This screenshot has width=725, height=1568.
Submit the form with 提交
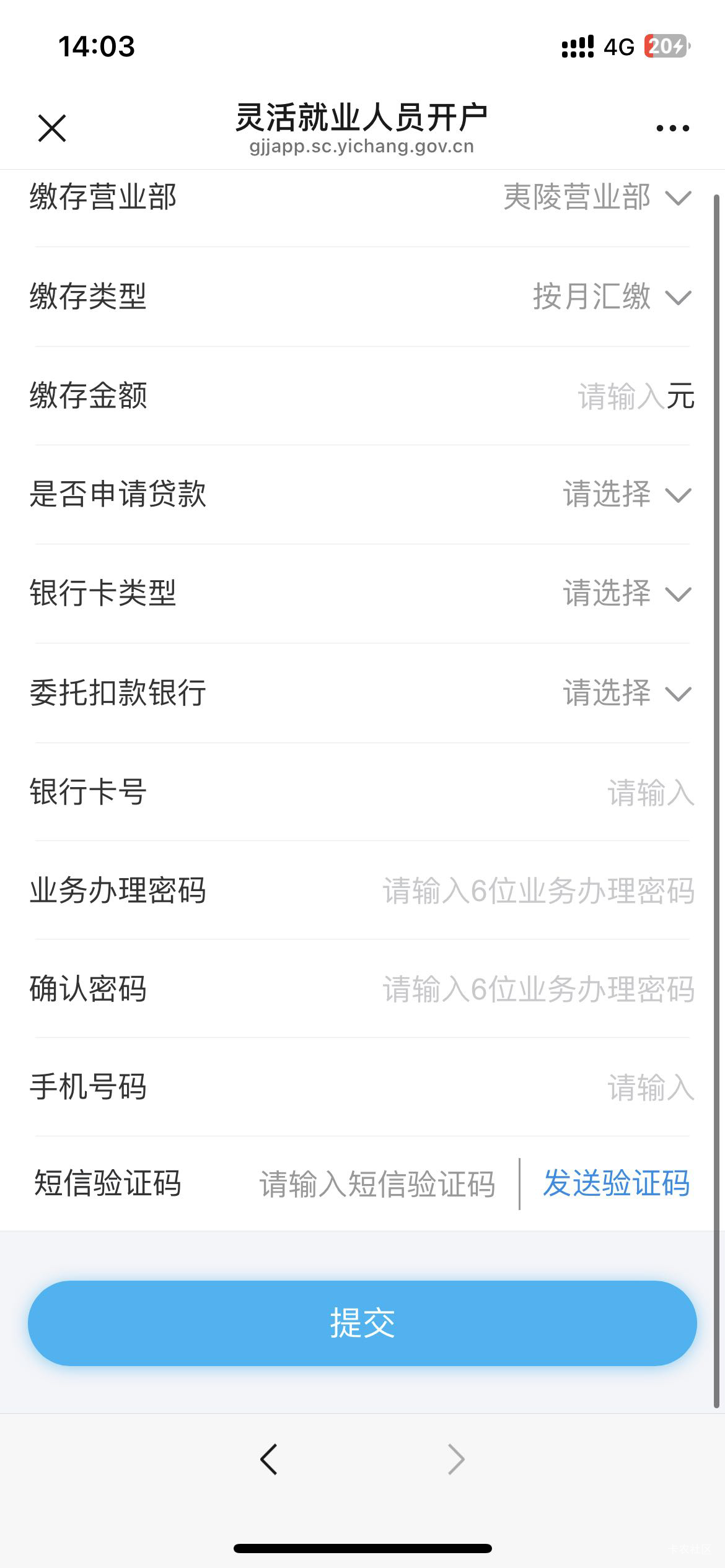pyautogui.click(x=362, y=1323)
